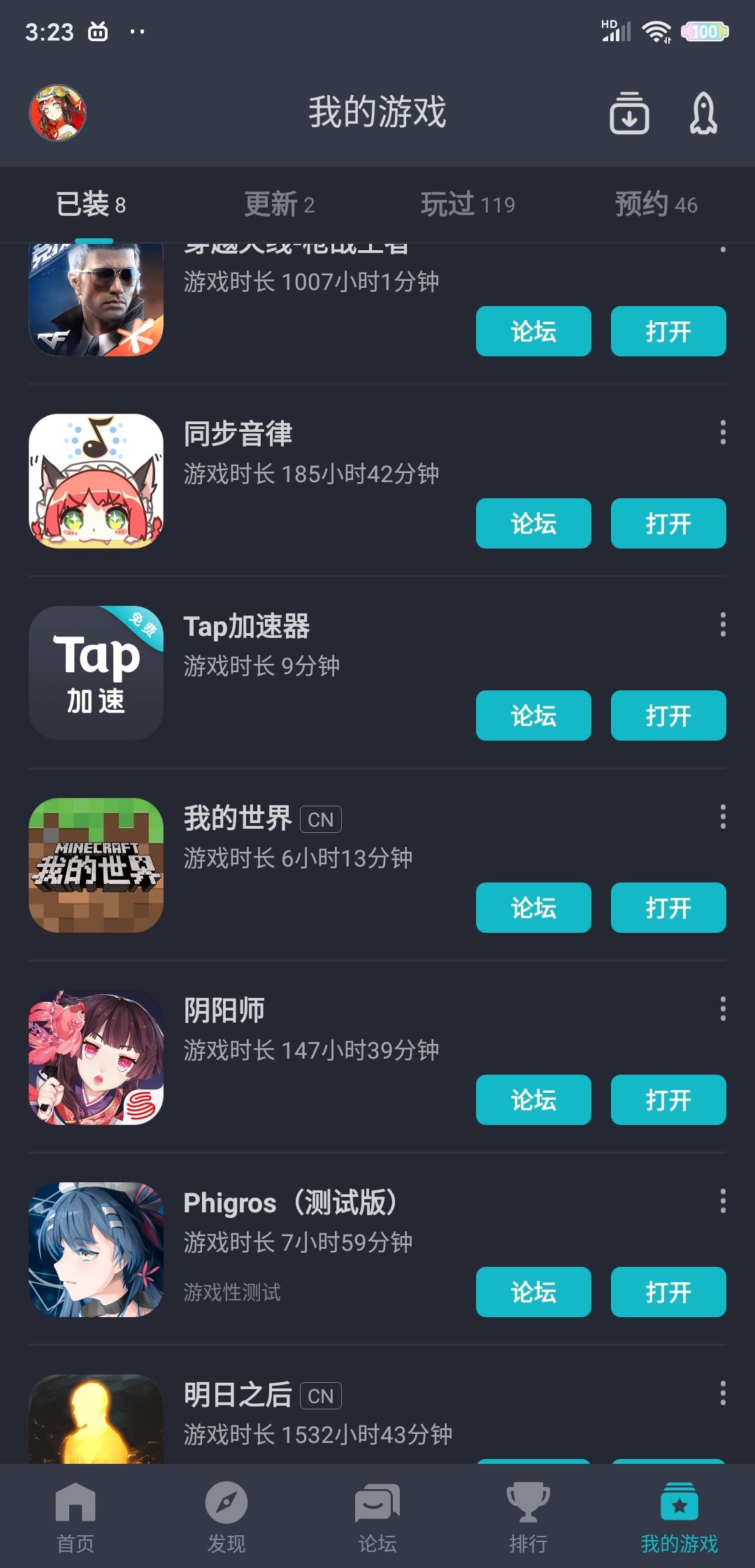Open more options for 明日之后
755x1568 pixels.
722,1393
